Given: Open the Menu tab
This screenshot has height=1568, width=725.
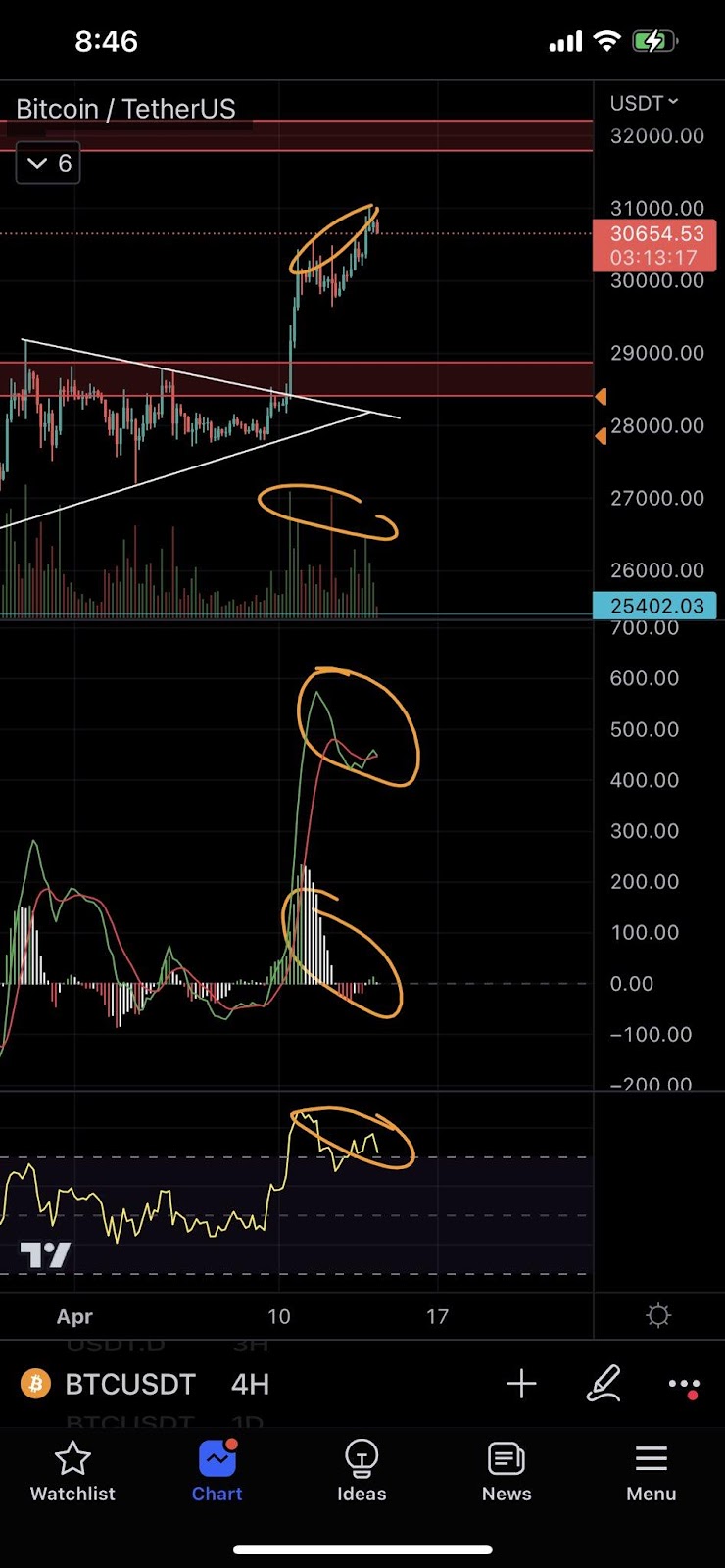Looking at the screenshot, I should click(x=652, y=1471).
